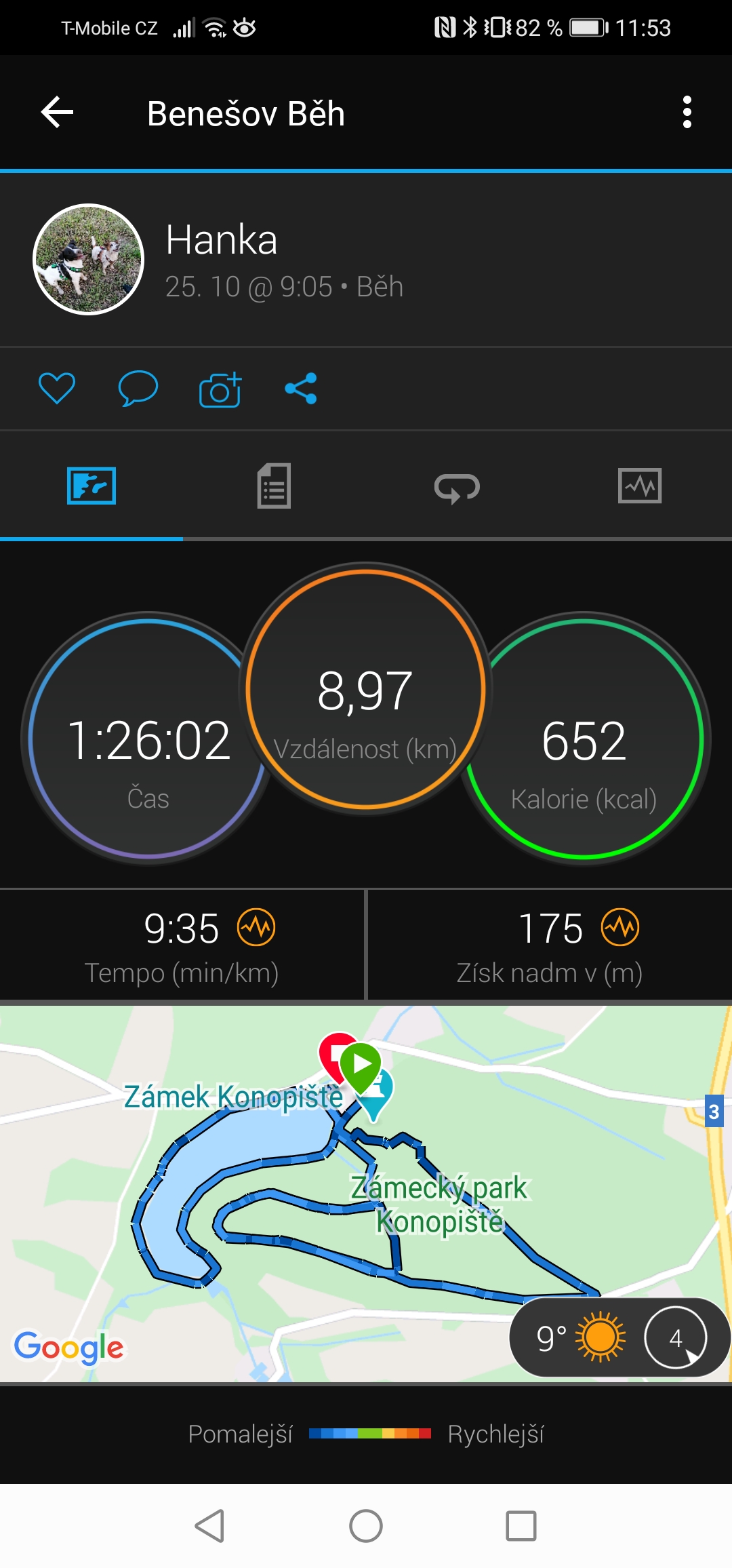Open the Tempo 9:35 pace chart icon
Image resolution: width=732 pixels, height=1568 pixels.
coord(256,927)
